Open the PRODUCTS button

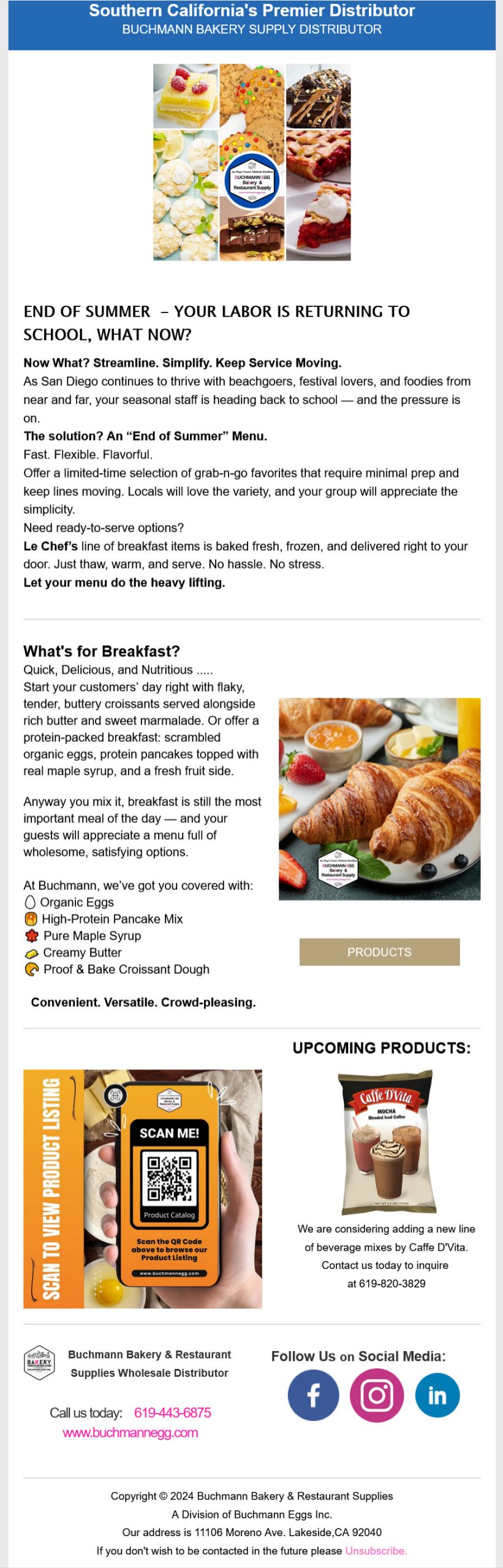click(379, 952)
